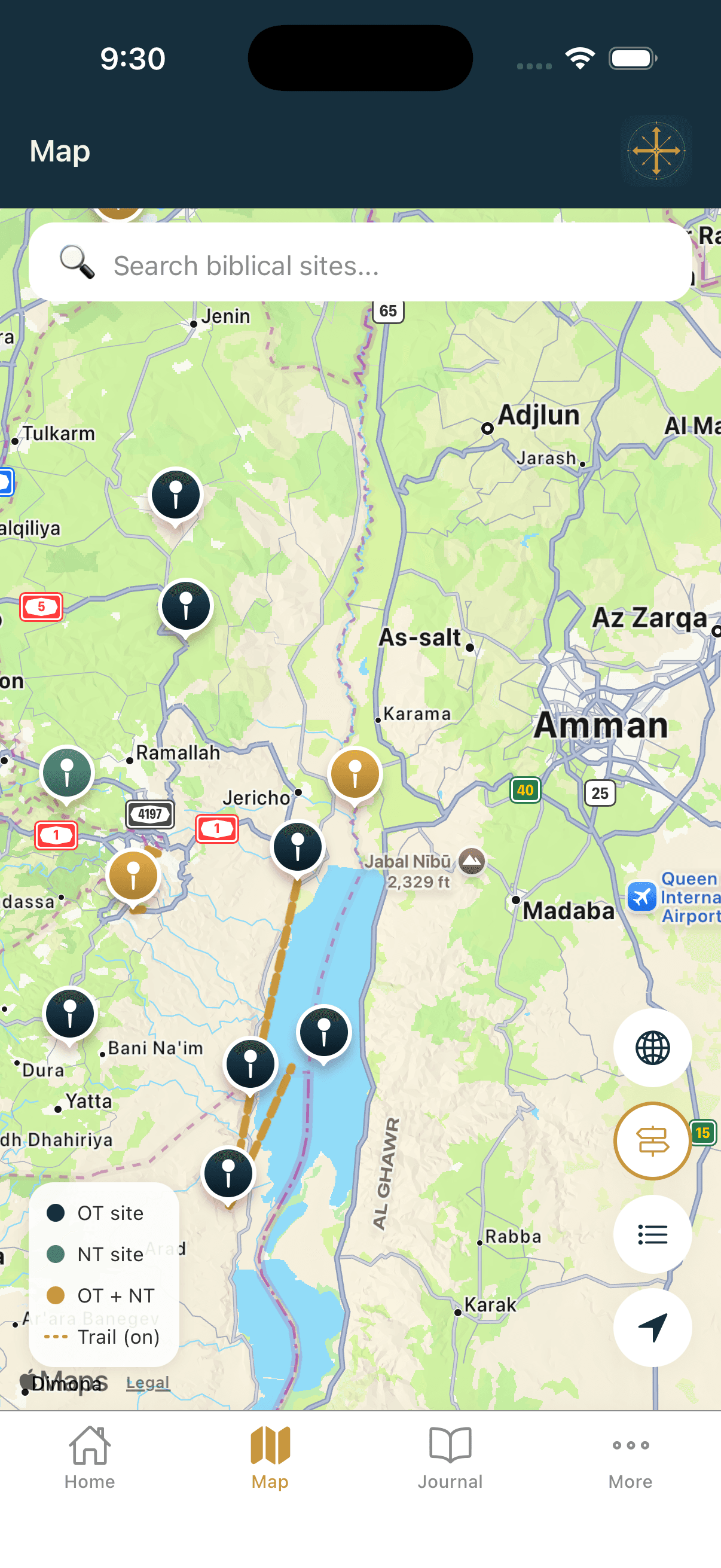Open the trail signpost icon

coord(652,1141)
